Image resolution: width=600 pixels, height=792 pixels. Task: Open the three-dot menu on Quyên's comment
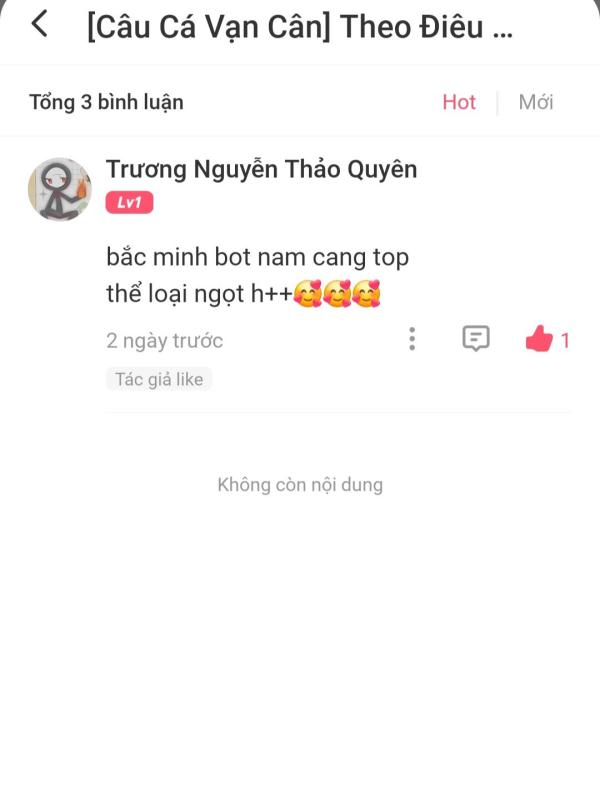(x=412, y=340)
